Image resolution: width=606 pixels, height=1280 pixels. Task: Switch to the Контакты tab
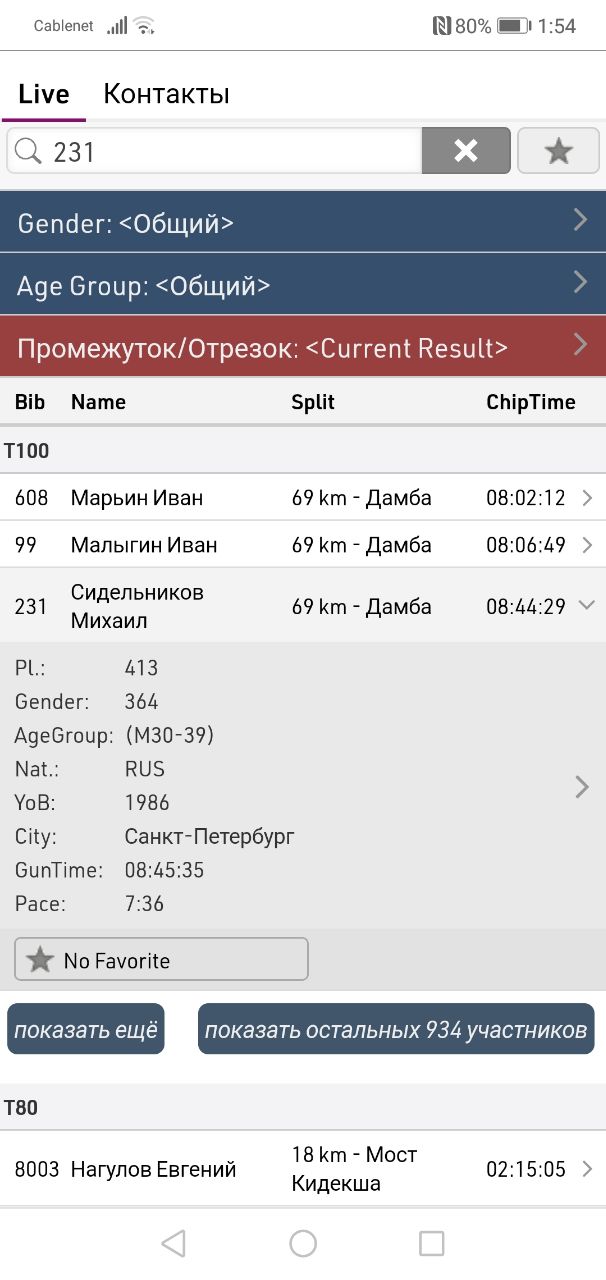click(x=166, y=94)
